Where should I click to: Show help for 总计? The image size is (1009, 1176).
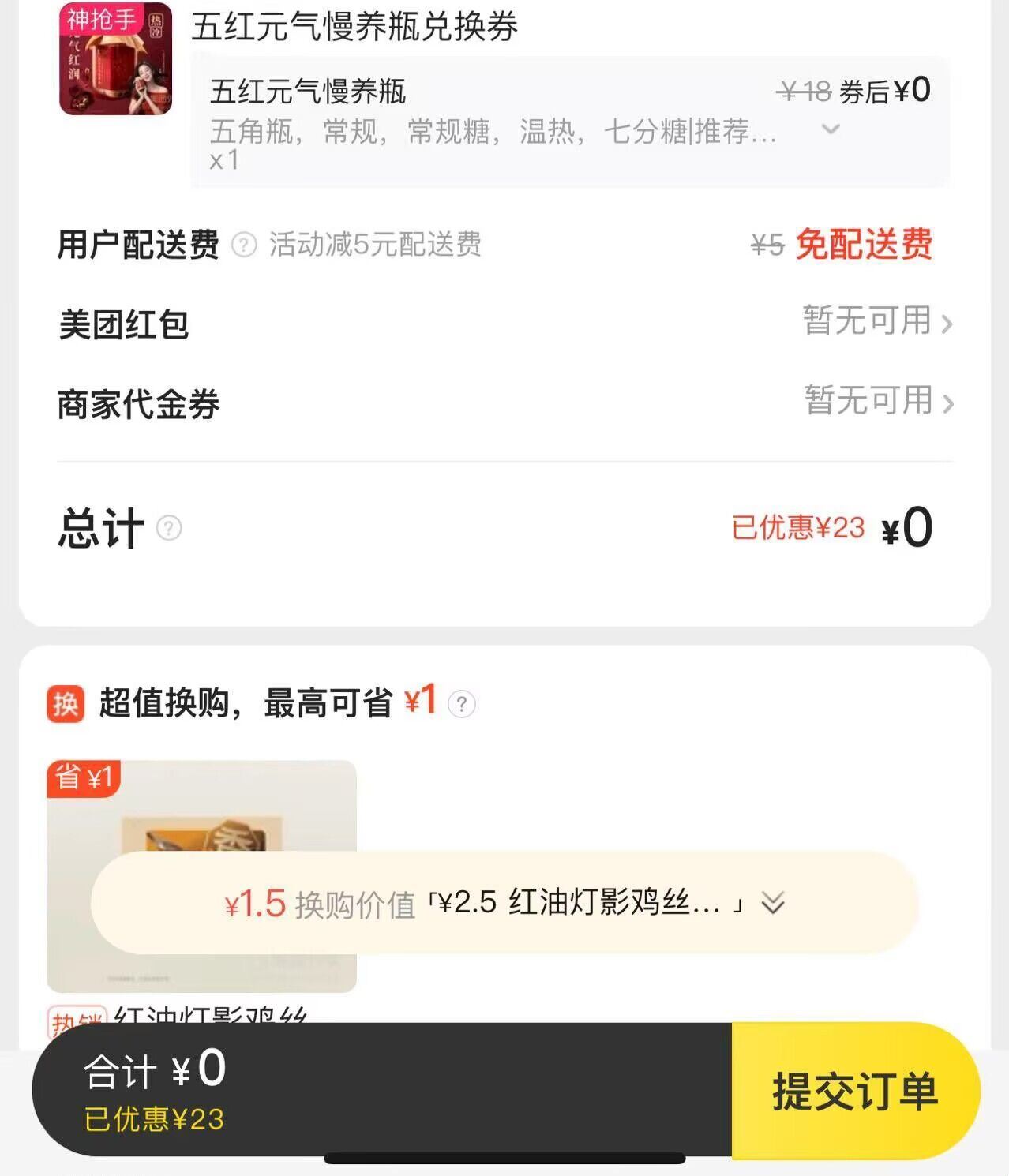(169, 528)
